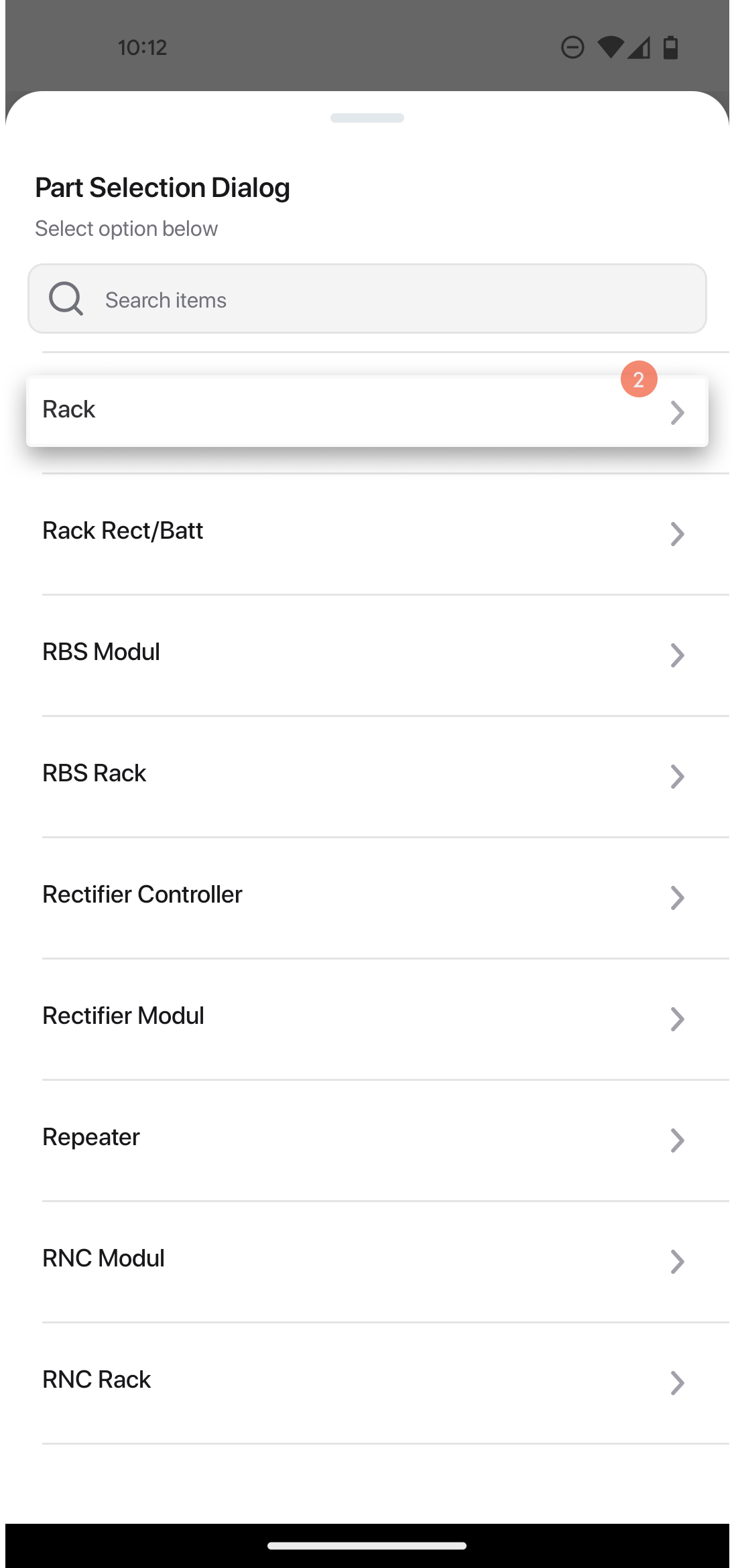Open the Repeater row

(367, 1140)
